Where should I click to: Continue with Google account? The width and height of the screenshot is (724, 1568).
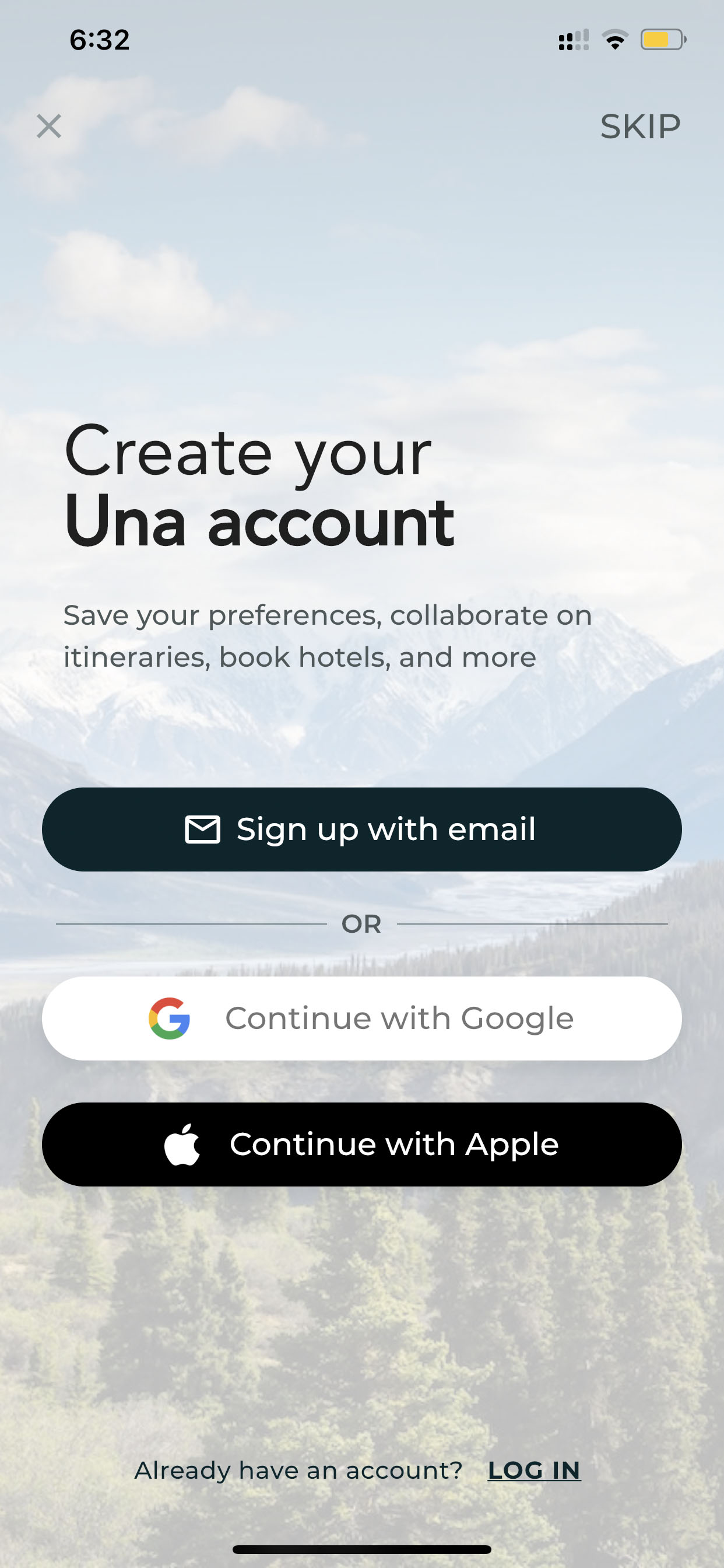pyautogui.click(x=361, y=1019)
